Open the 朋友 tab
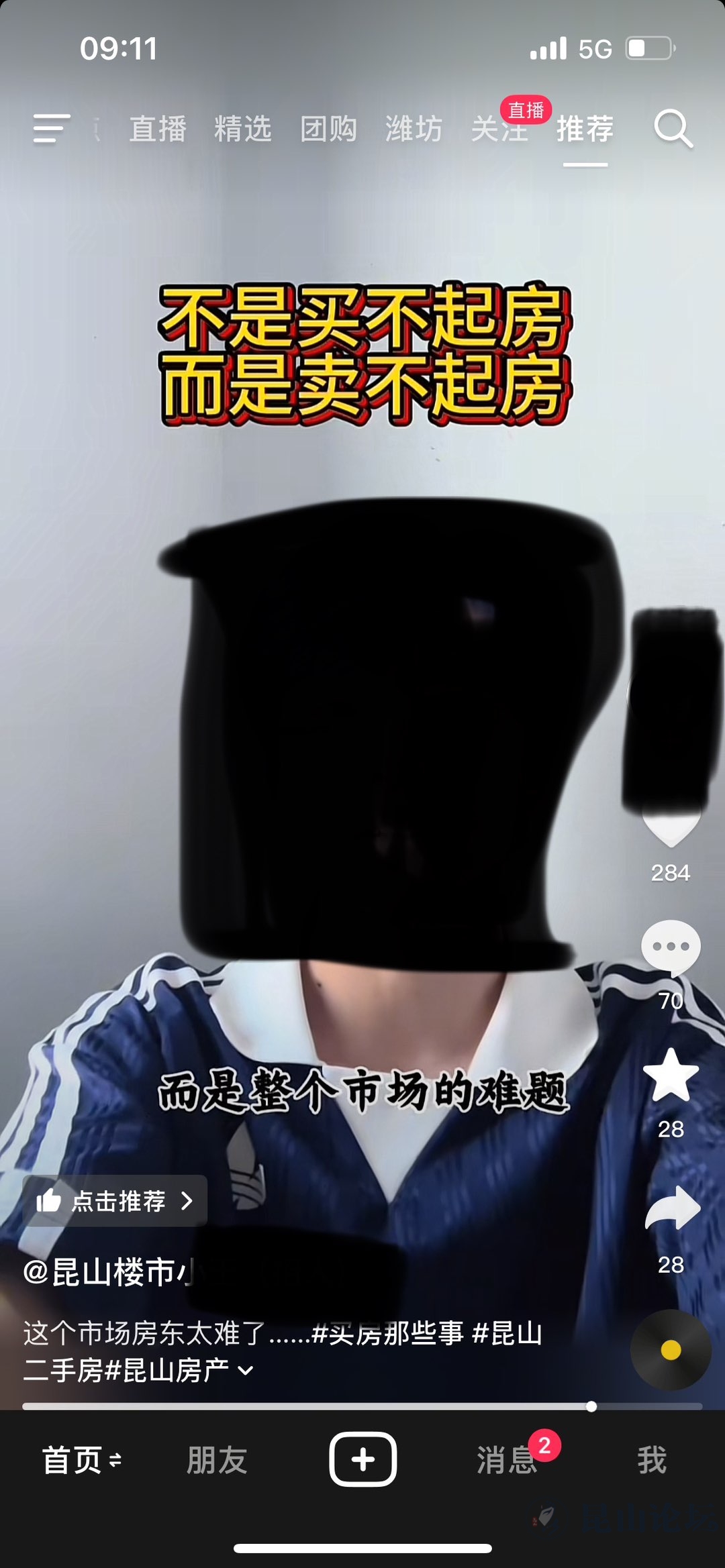Image resolution: width=725 pixels, height=1568 pixels. pyautogui.click(x=217, y=1461)
